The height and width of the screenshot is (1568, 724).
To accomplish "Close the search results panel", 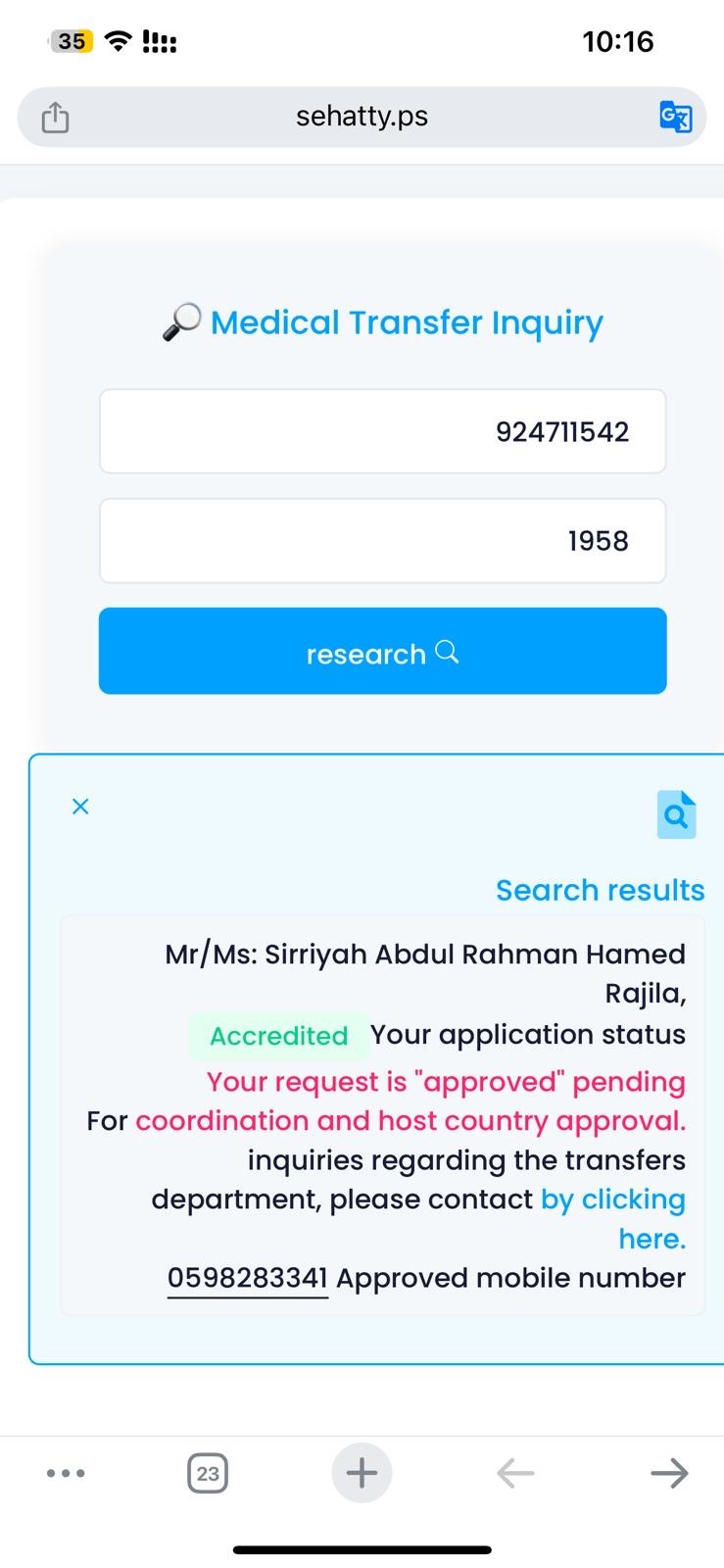I will (x=80, y=807).
